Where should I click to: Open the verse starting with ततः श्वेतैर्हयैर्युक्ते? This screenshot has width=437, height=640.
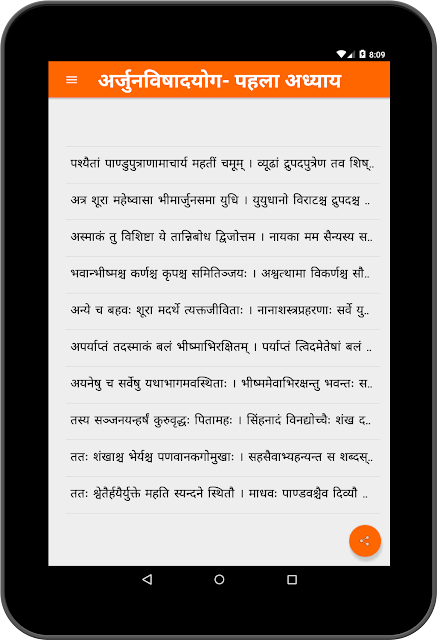[x=223, y=495]
